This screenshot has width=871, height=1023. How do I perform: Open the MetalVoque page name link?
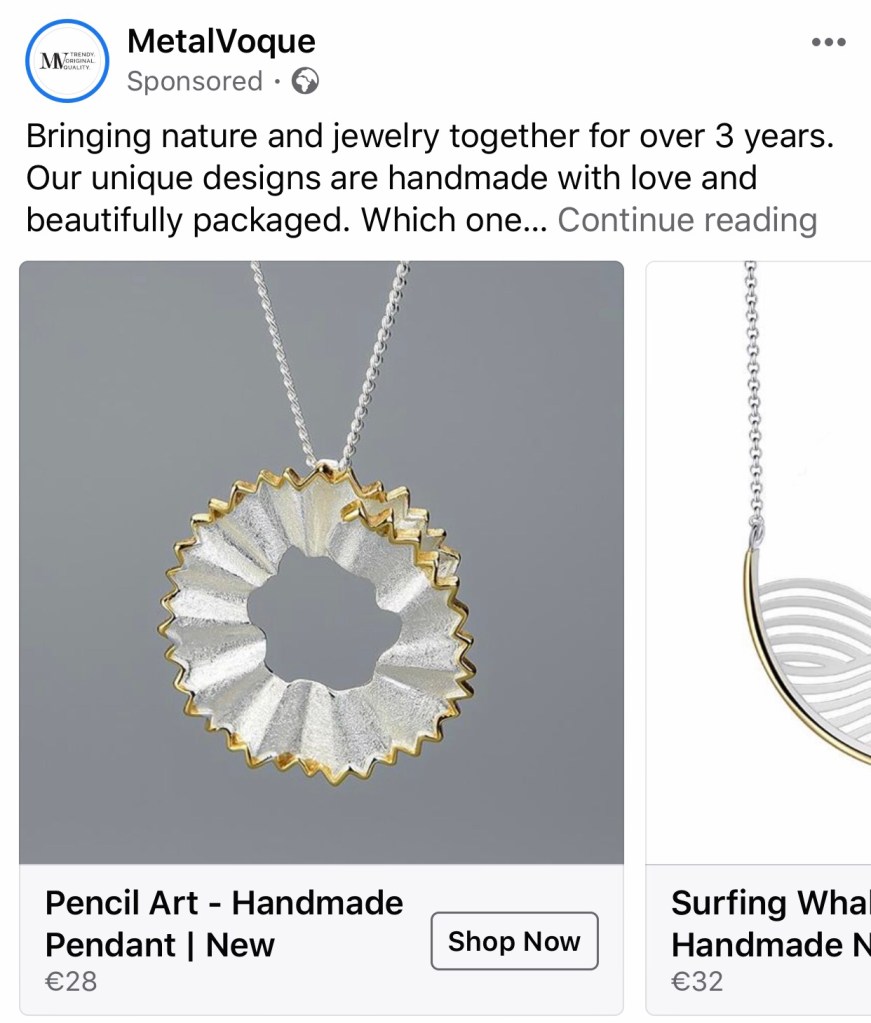[221, 41]
